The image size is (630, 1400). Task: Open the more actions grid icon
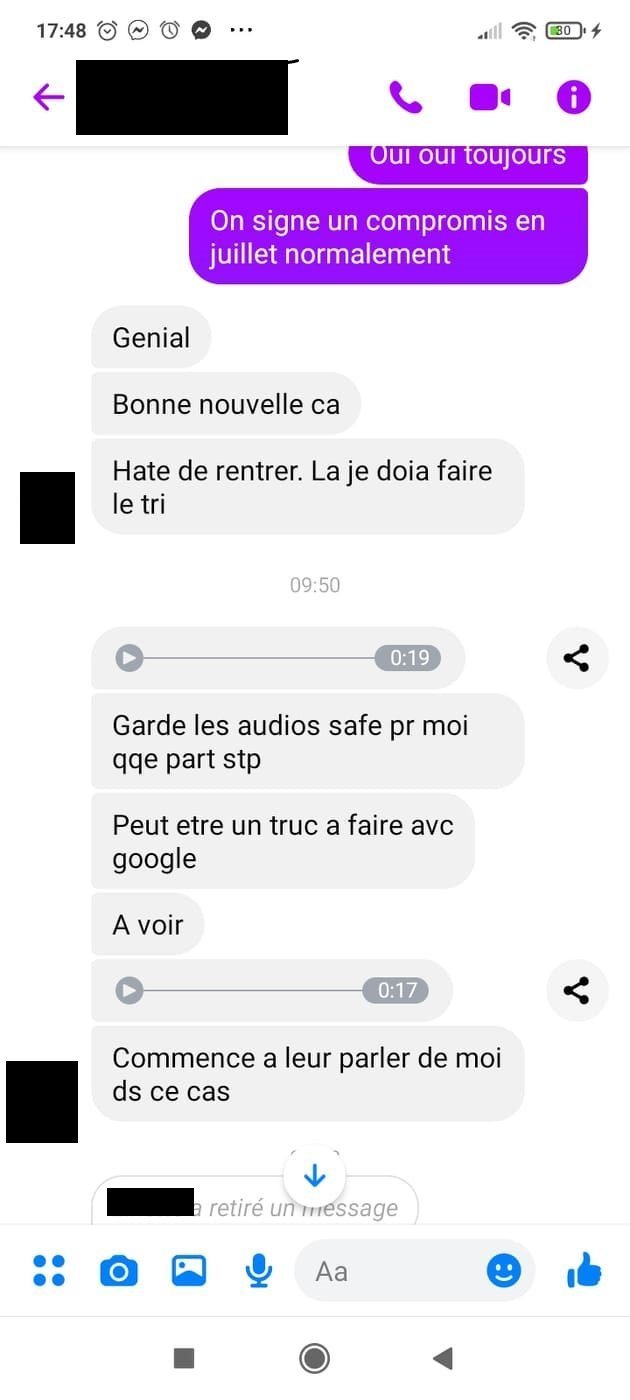pyautogui.click(x=48, y=1271)
